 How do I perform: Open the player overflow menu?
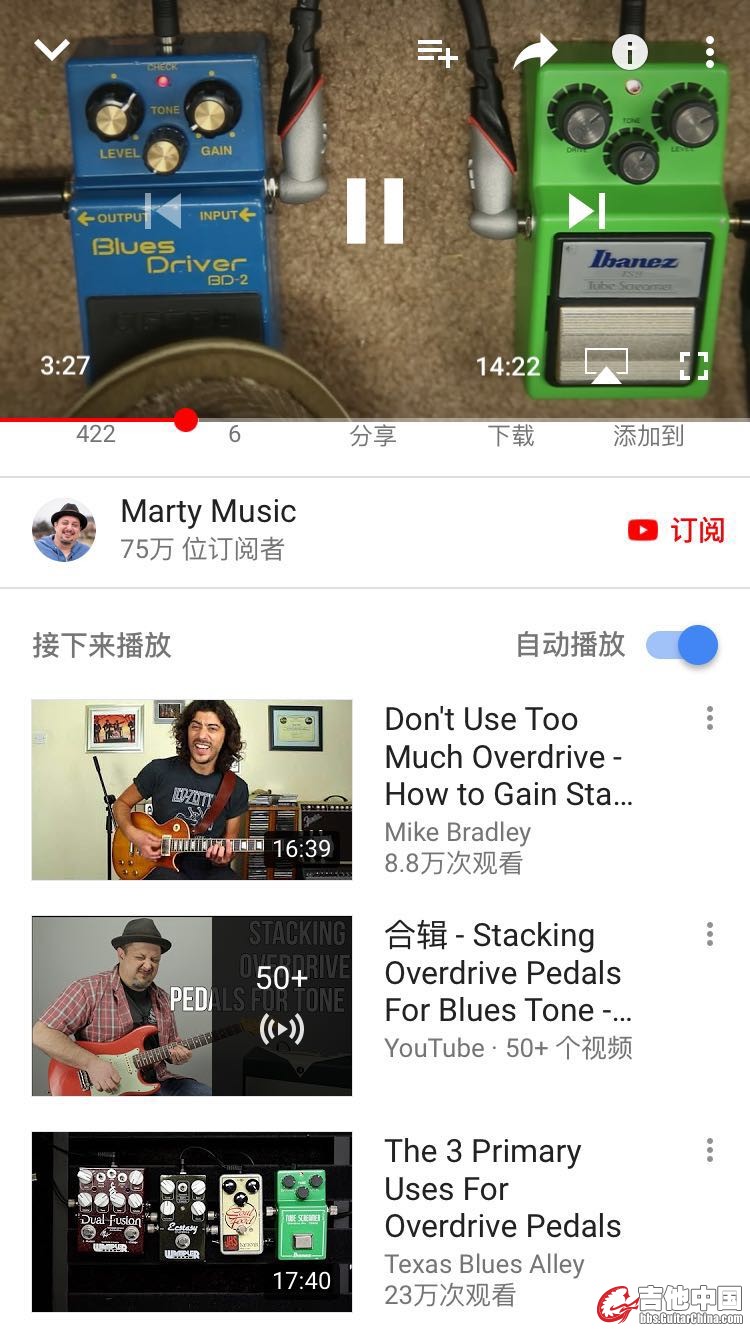(709, 52)
